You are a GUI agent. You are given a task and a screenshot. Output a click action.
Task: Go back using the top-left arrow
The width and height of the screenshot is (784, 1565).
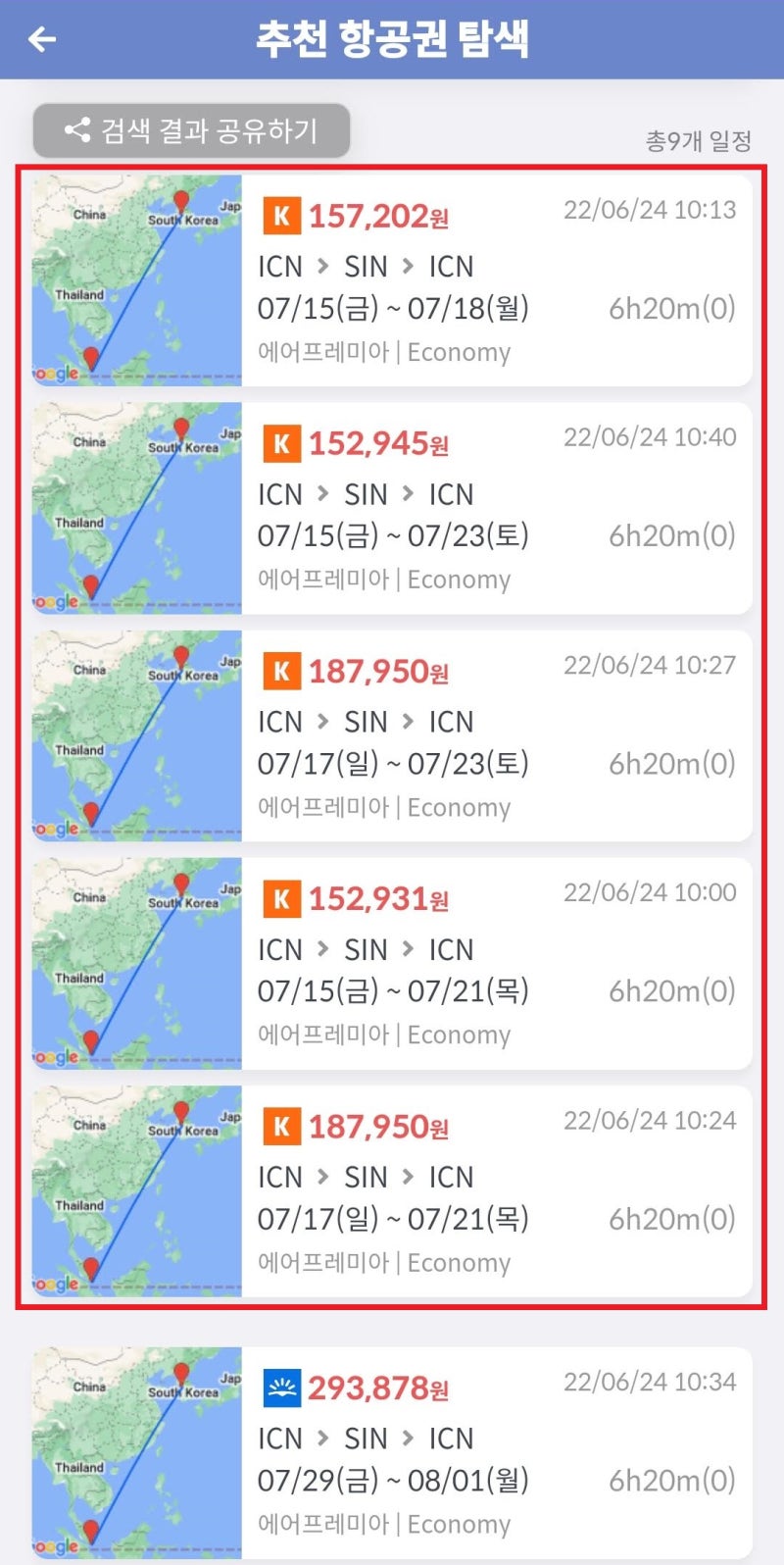tap(42, 39)
